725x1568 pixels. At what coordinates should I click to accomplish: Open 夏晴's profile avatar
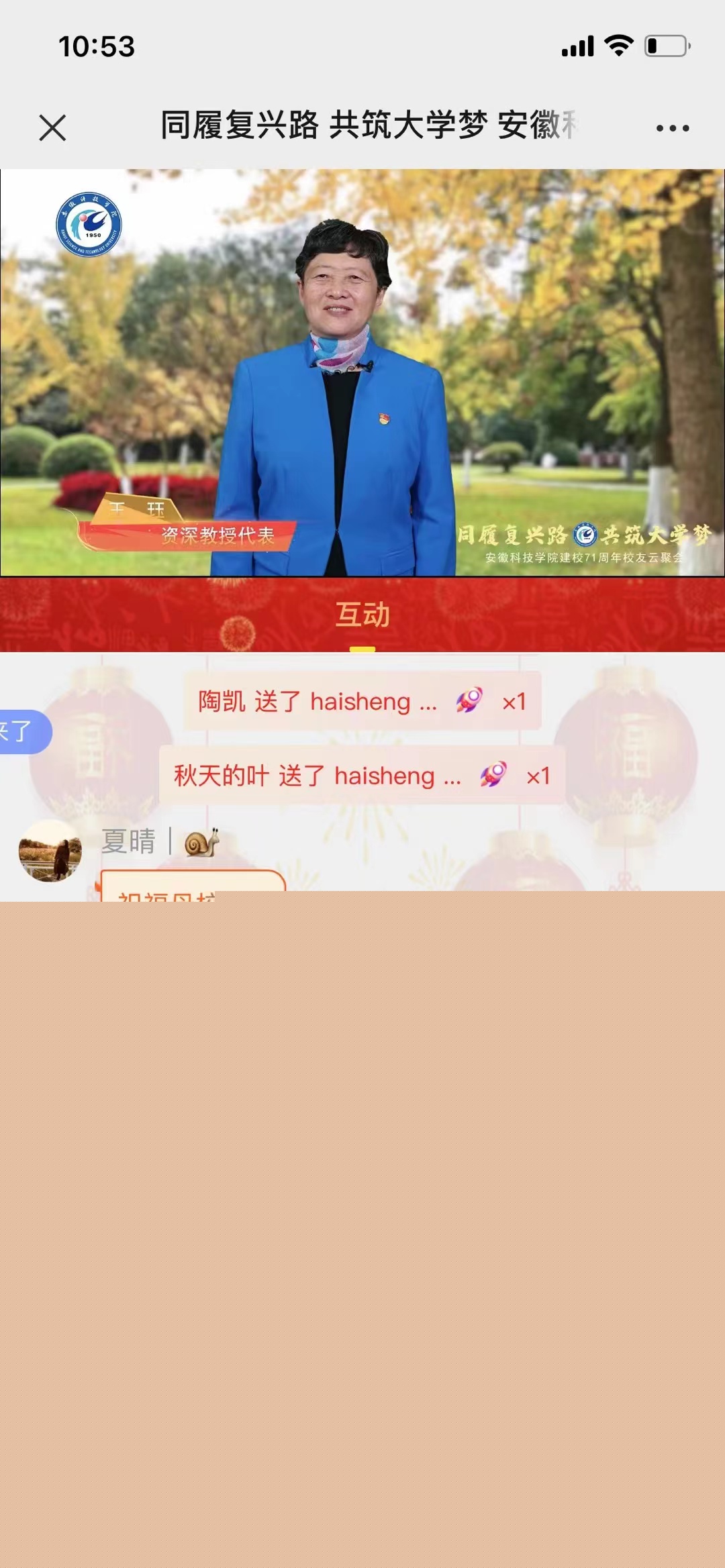[x=50, y=851]
